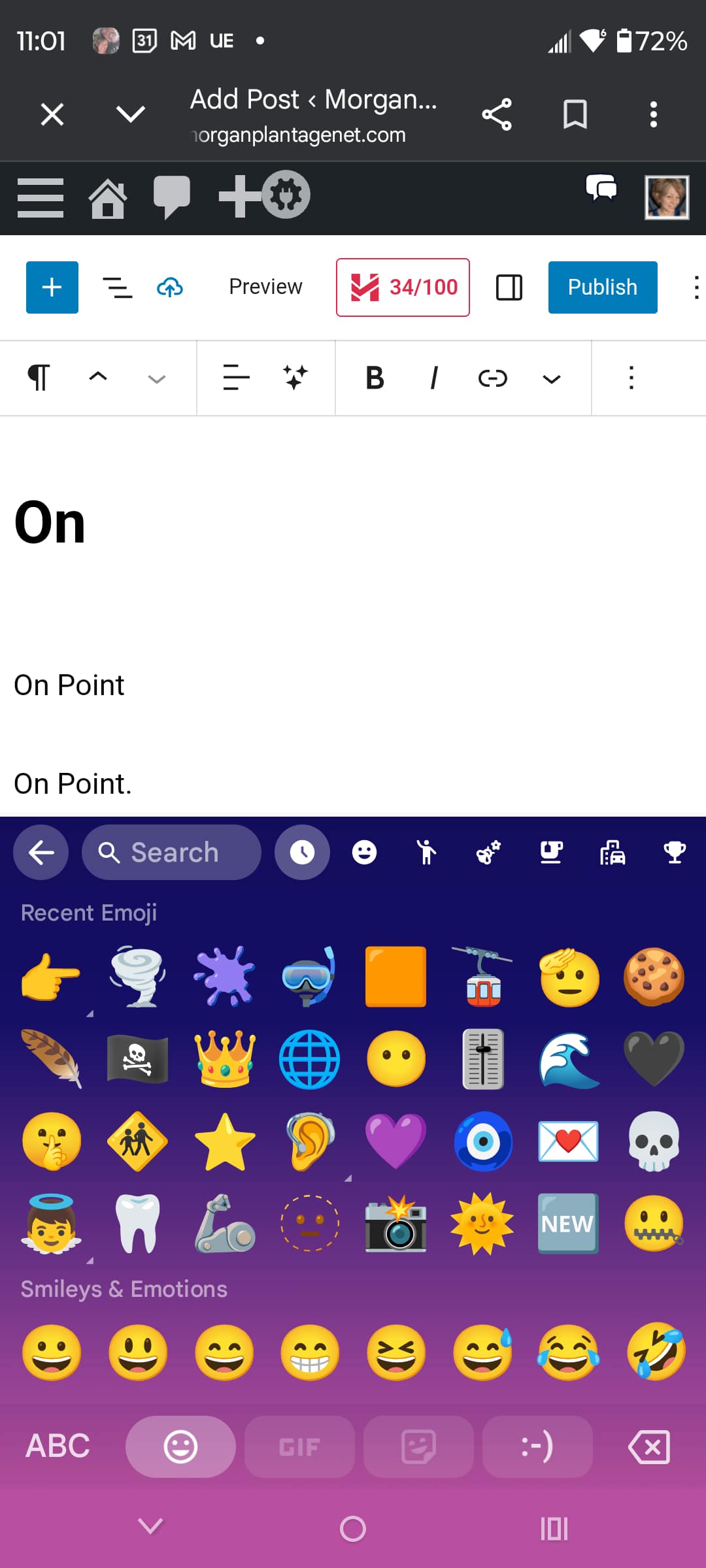
Task: Close the browser custom tab
Action: point(52,115)
